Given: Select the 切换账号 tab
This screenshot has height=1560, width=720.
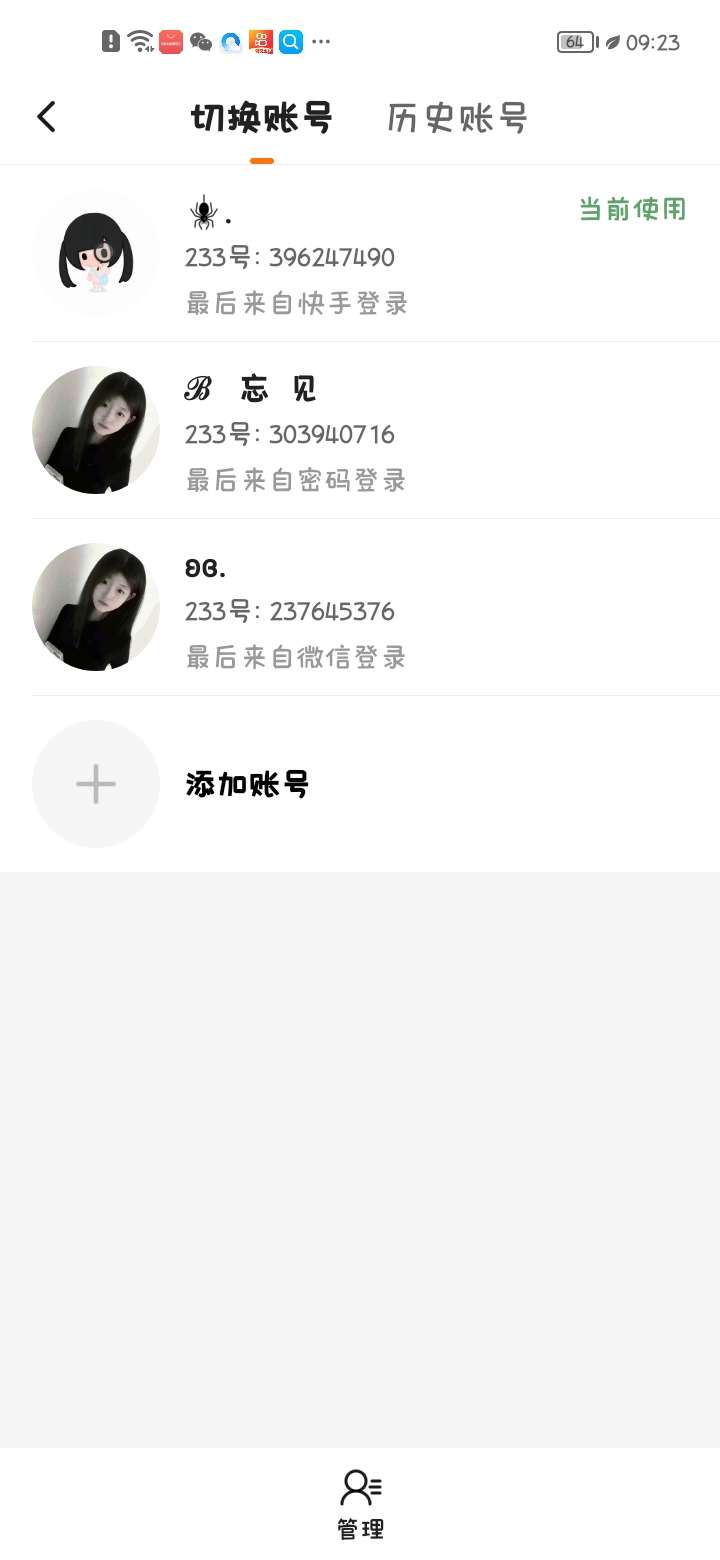Looking at the screenshot, I should 261,118.
